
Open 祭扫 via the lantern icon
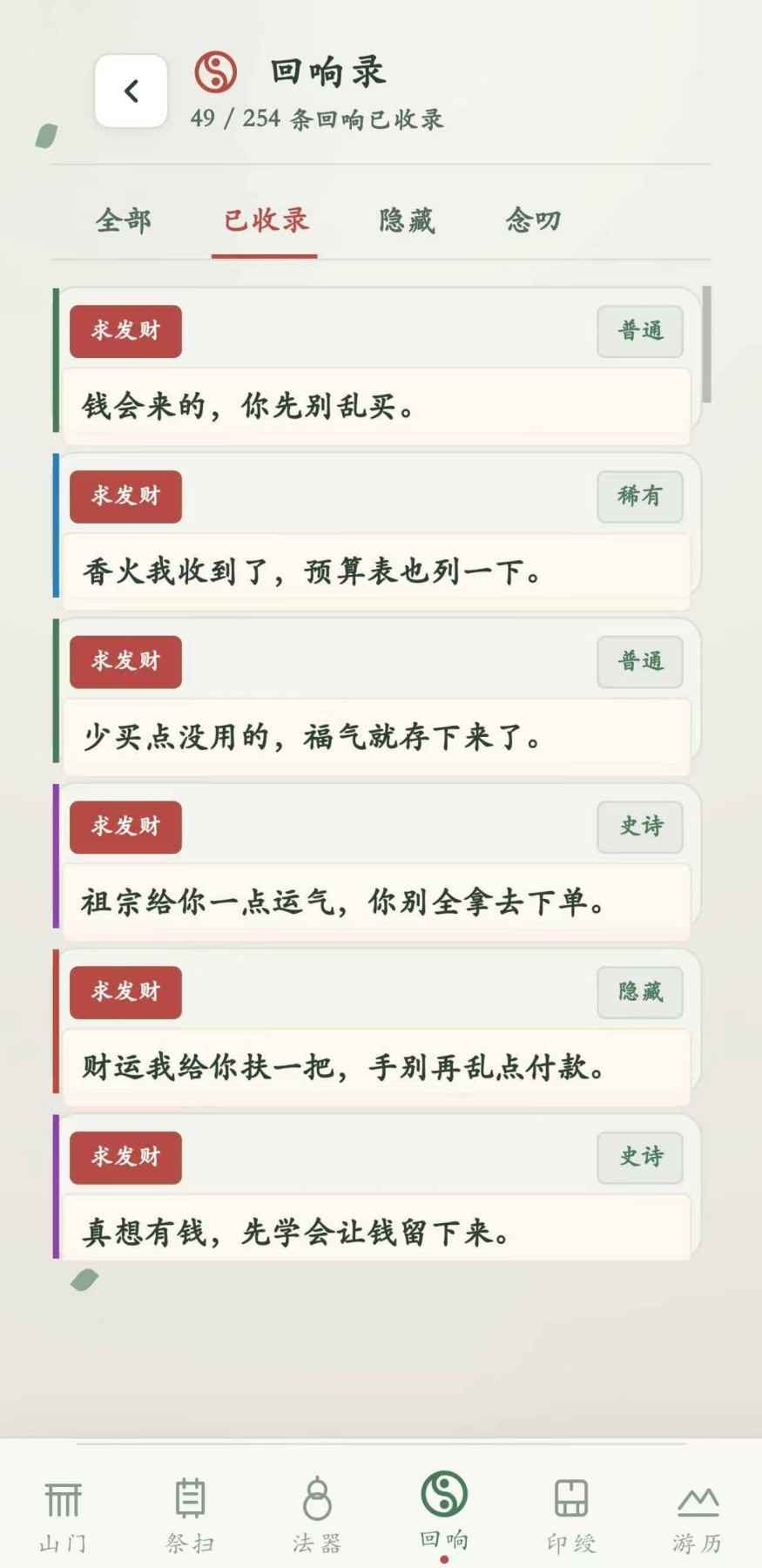pyautogui.click(x=190, y=1511)
